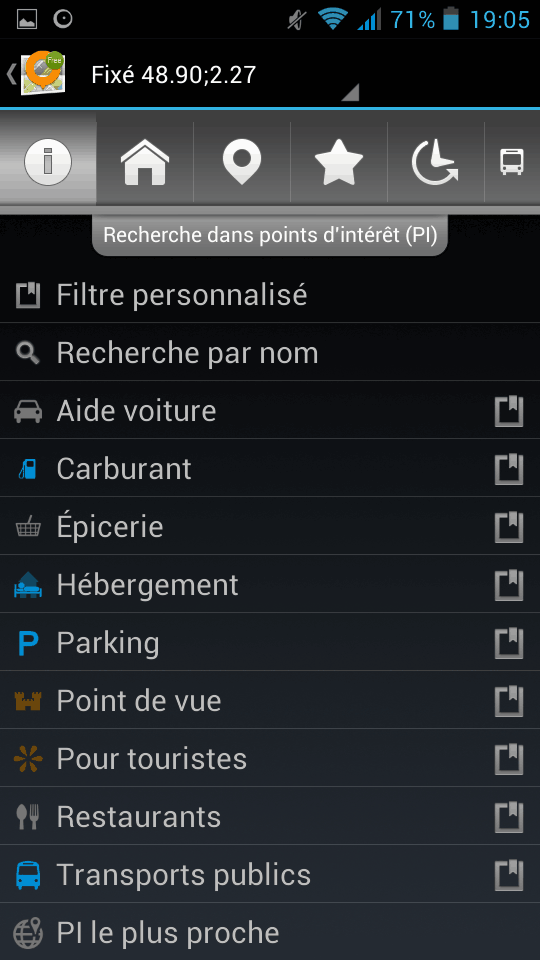Switch to the location pin tab

(x=242, y=162)
